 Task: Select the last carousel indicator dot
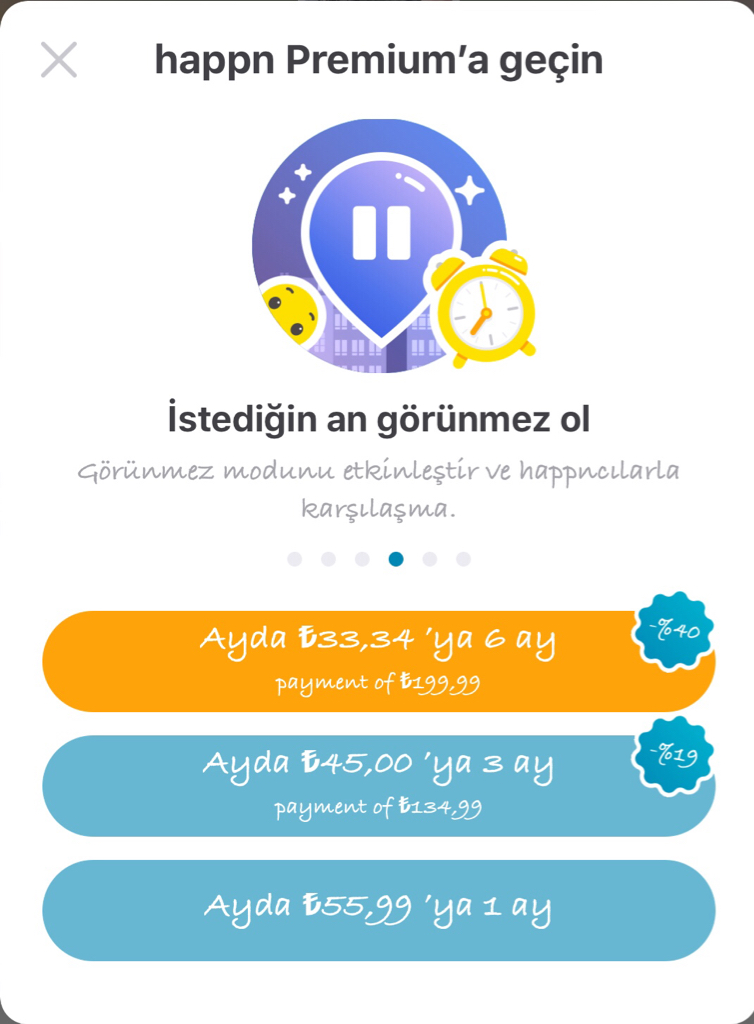(x=462, y=558)
